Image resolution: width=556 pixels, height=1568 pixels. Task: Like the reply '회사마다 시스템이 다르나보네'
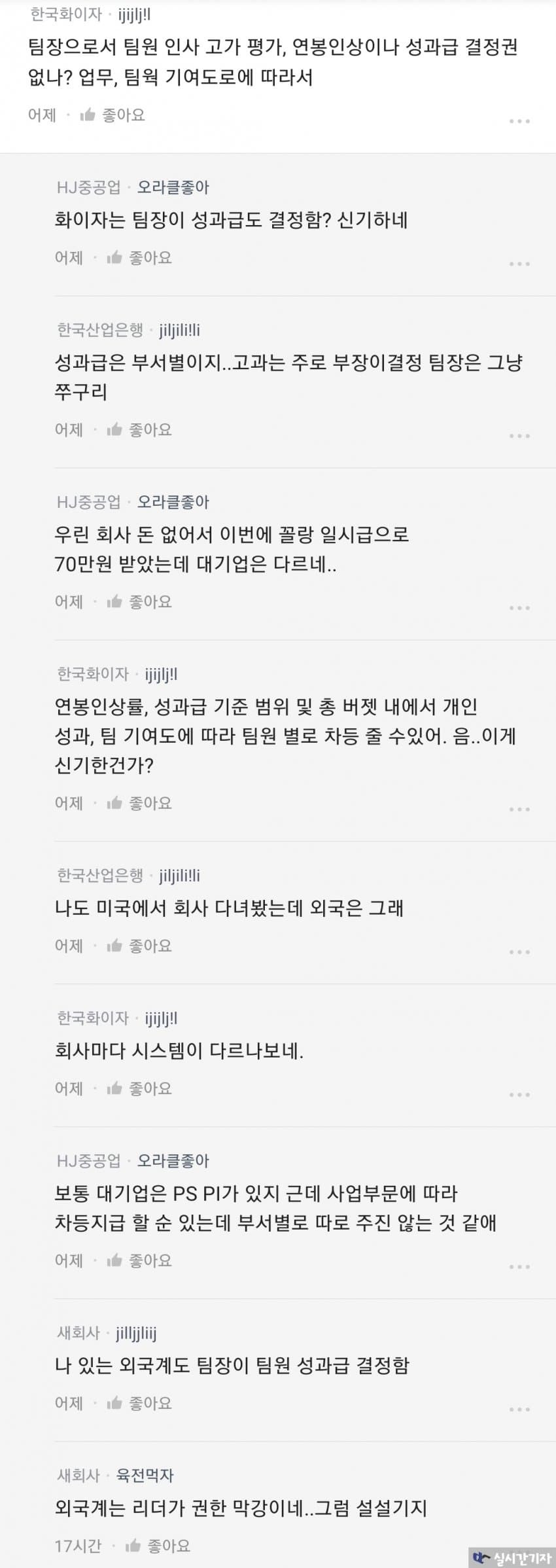139,1088
